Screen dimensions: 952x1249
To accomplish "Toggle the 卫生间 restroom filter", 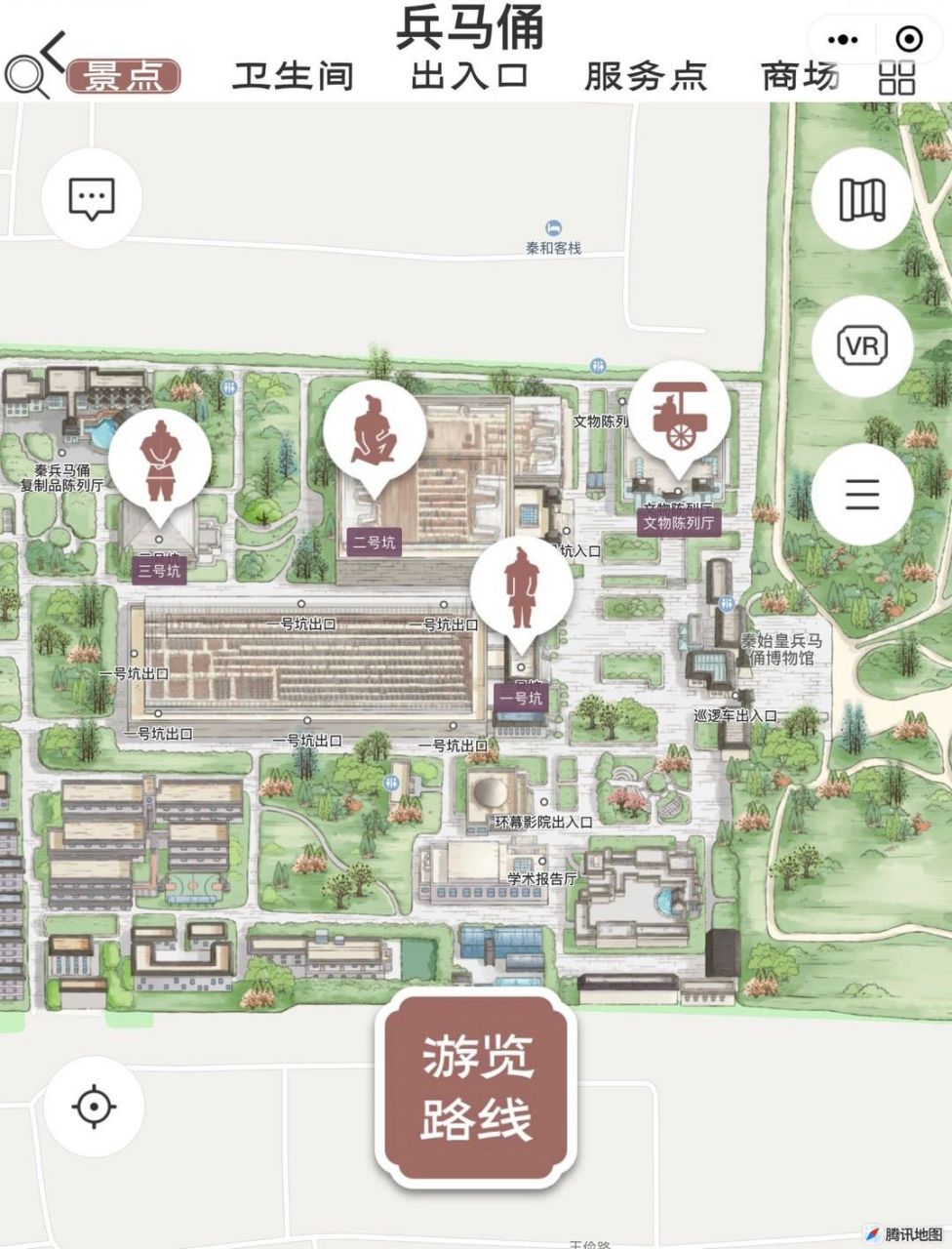I will (291, 76).
